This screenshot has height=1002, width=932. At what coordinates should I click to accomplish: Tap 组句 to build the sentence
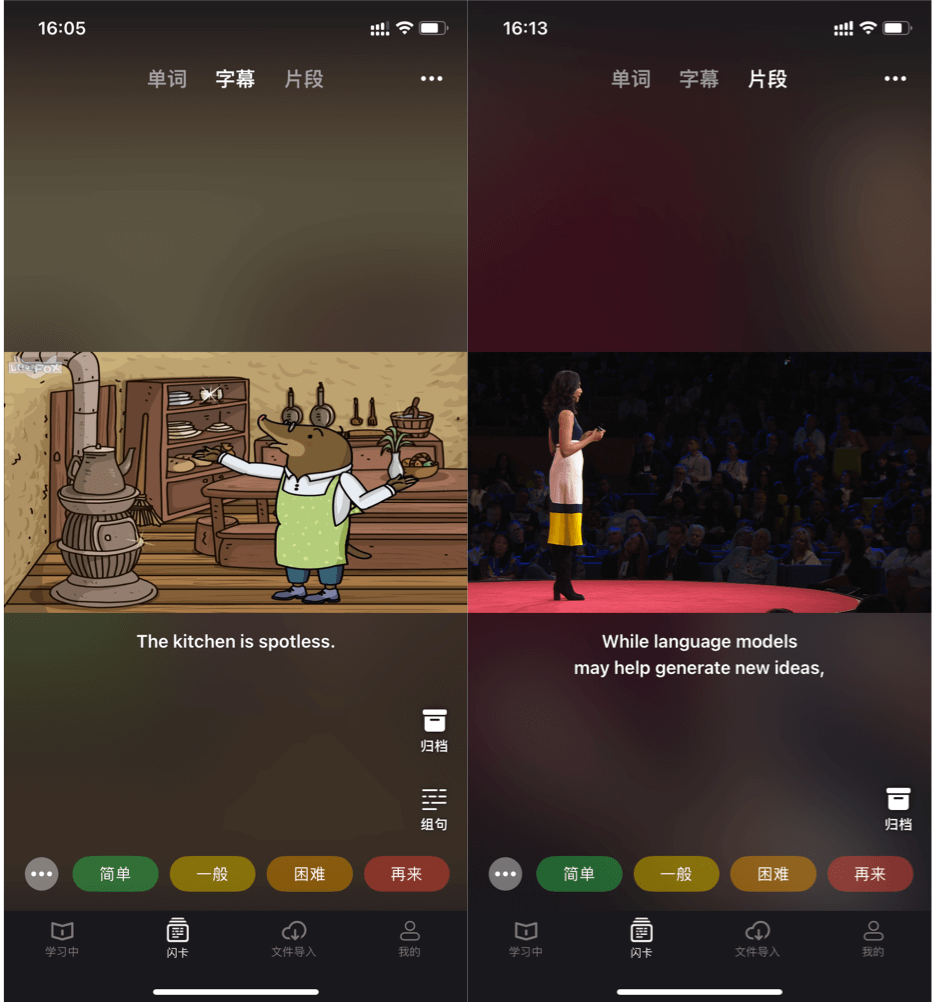[x=434, y=809]
